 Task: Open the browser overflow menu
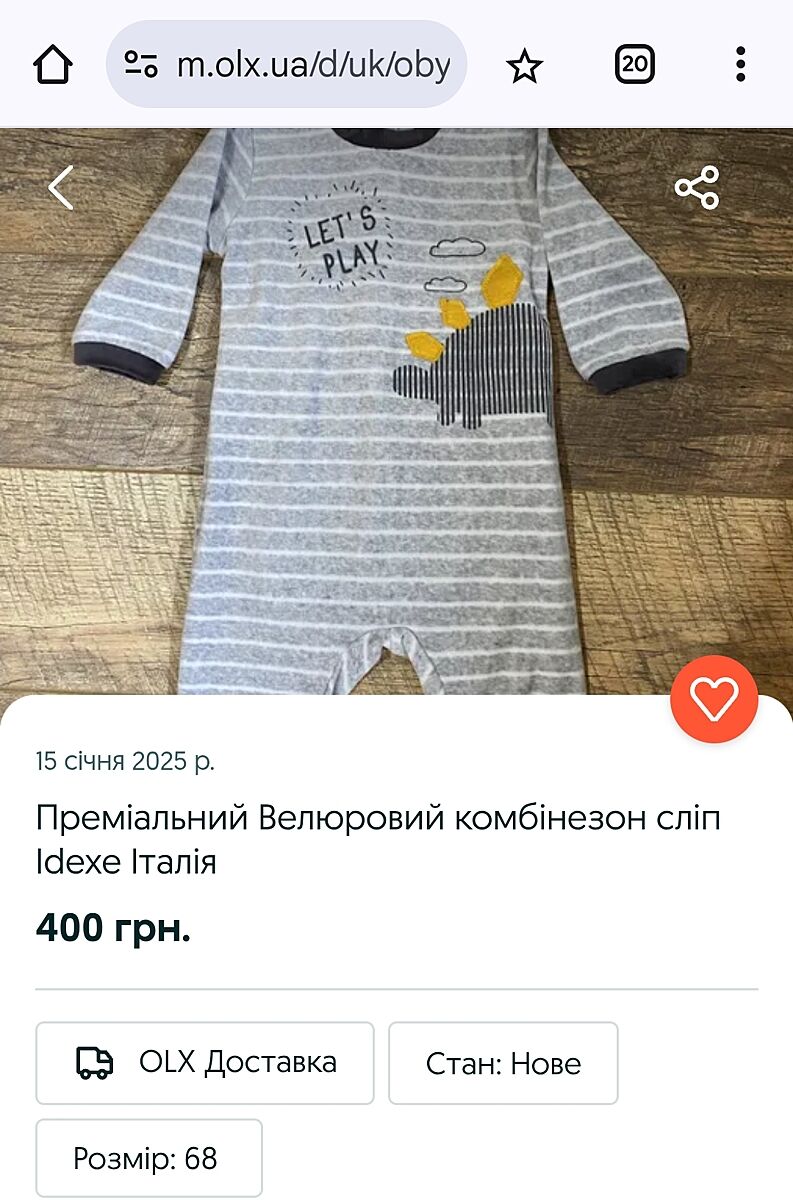coord(740,66)
